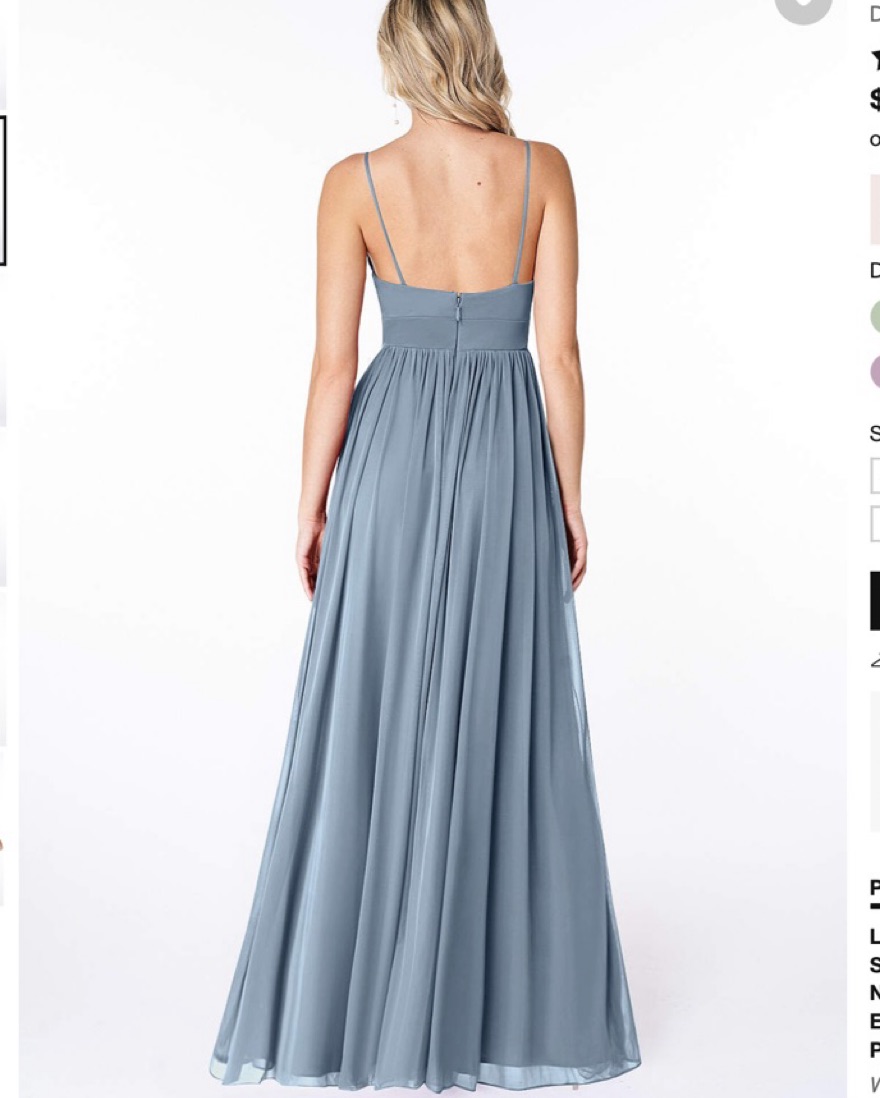Open the main dress photo
The image size is (880, 1098).
point(432,550)
